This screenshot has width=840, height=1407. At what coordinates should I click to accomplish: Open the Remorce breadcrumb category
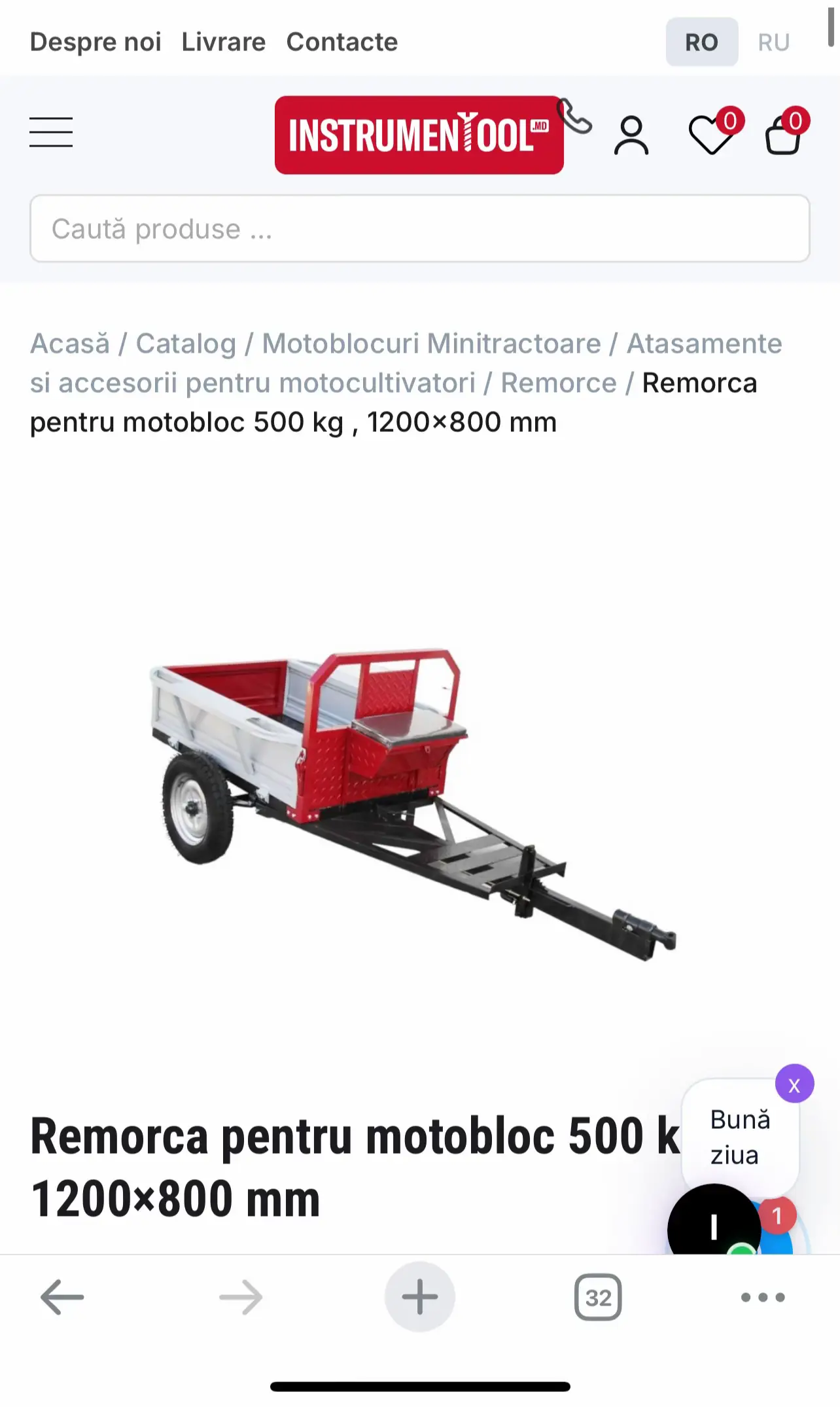[x=559, y=383]
